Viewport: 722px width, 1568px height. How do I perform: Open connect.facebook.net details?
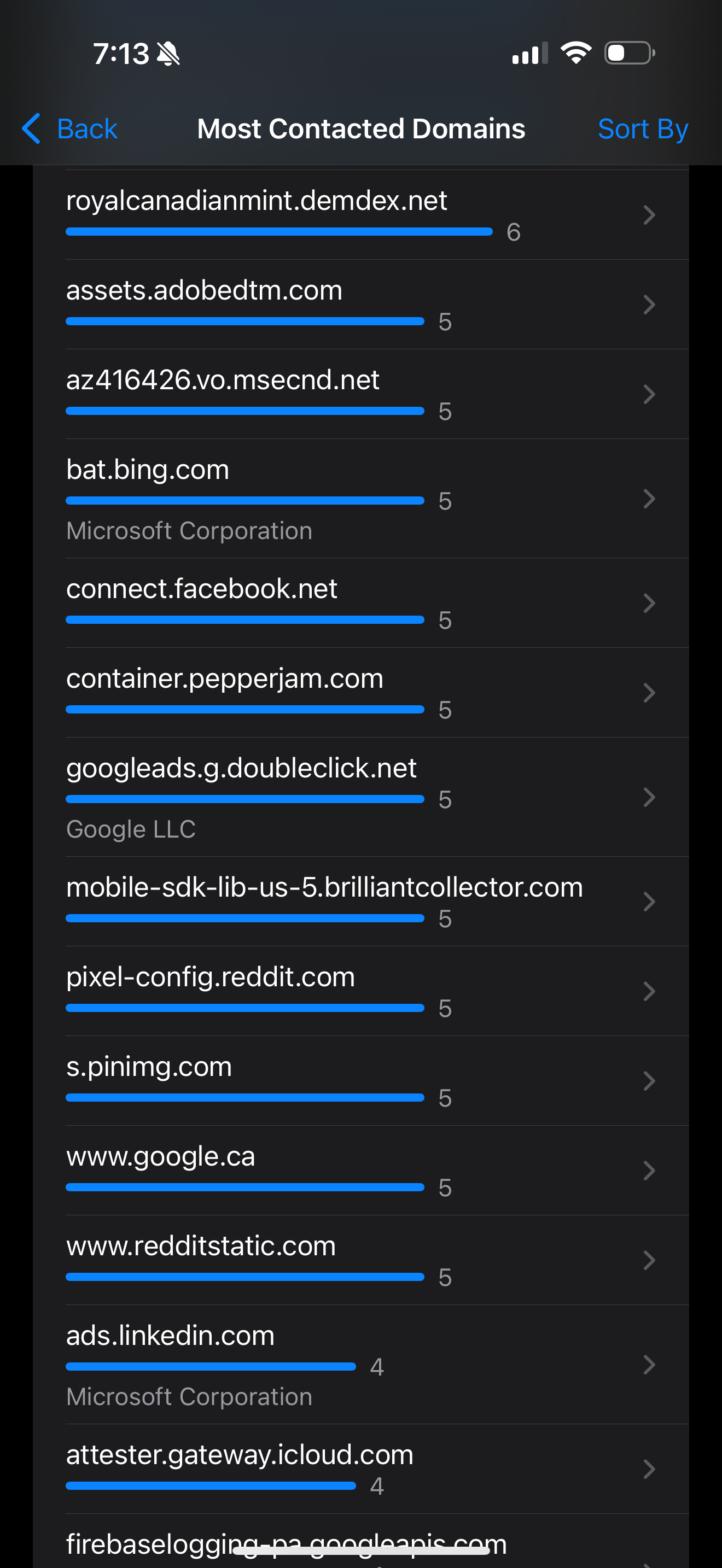(x=361, y=602)
